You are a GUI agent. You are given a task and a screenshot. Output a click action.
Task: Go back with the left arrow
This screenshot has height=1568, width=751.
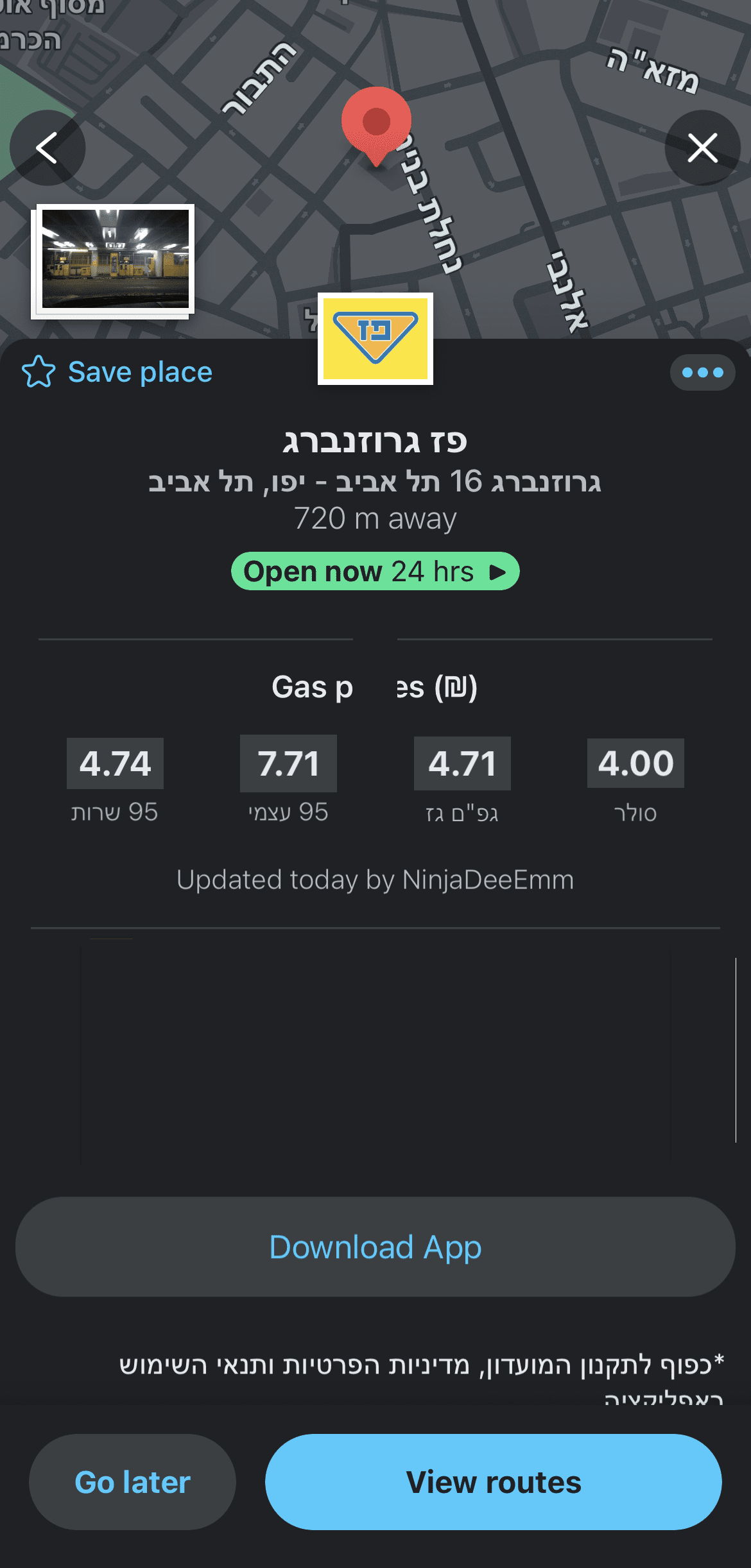pyautogui.click(x=47, y=148)
